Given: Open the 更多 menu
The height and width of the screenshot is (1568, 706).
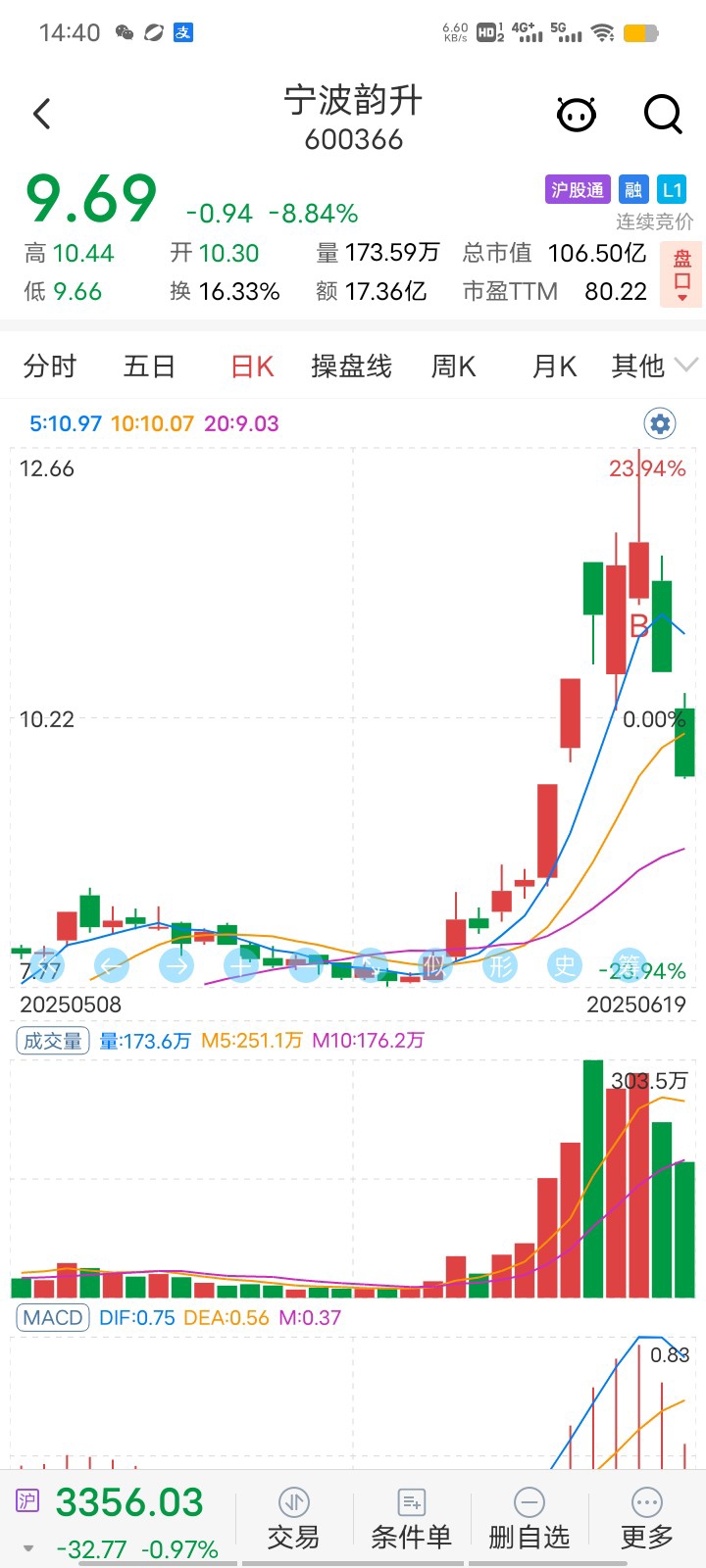Looking at the screenshot, I should pos(647,1520).
